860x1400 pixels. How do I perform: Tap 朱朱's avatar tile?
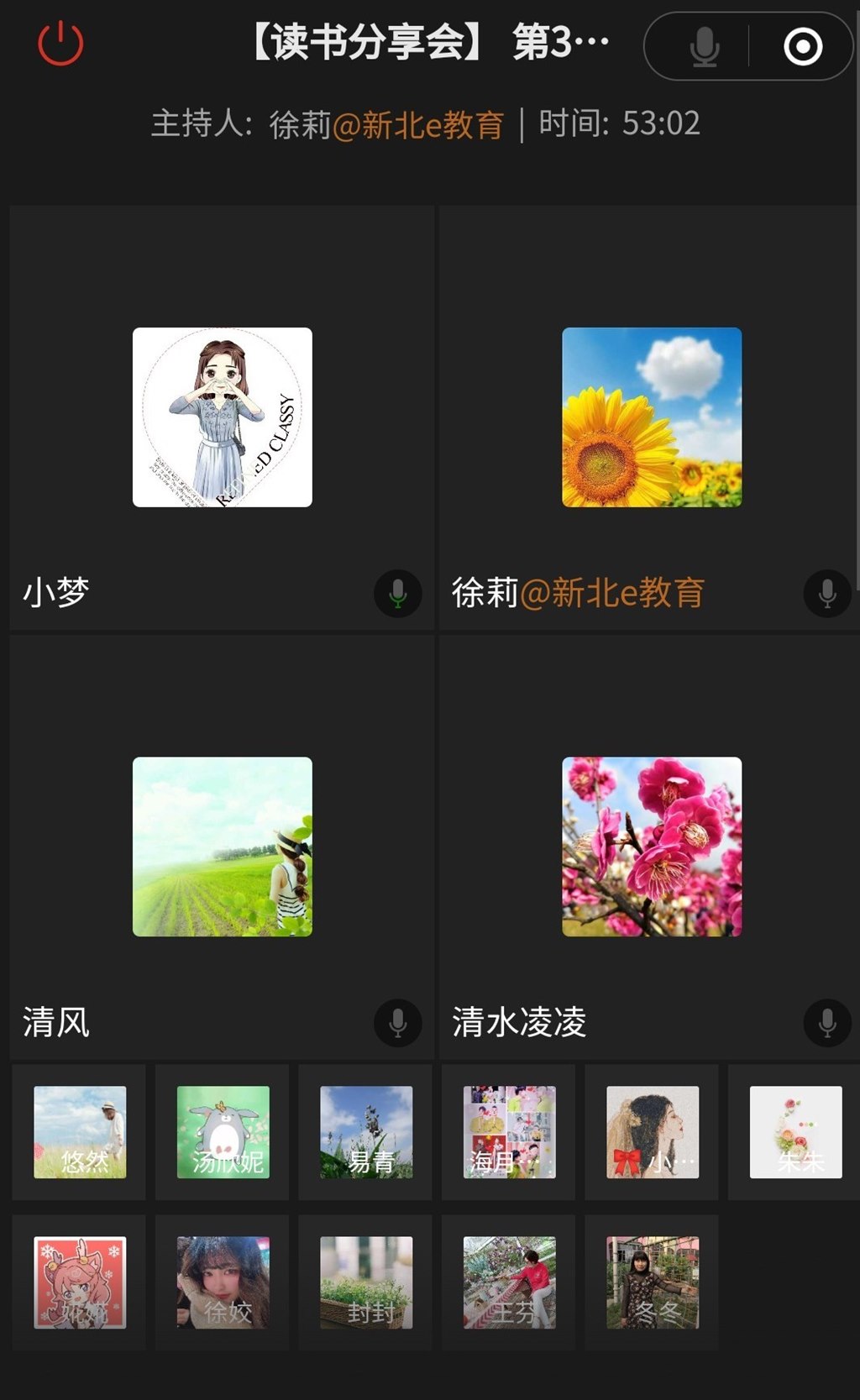click(x=795, y=1132)
